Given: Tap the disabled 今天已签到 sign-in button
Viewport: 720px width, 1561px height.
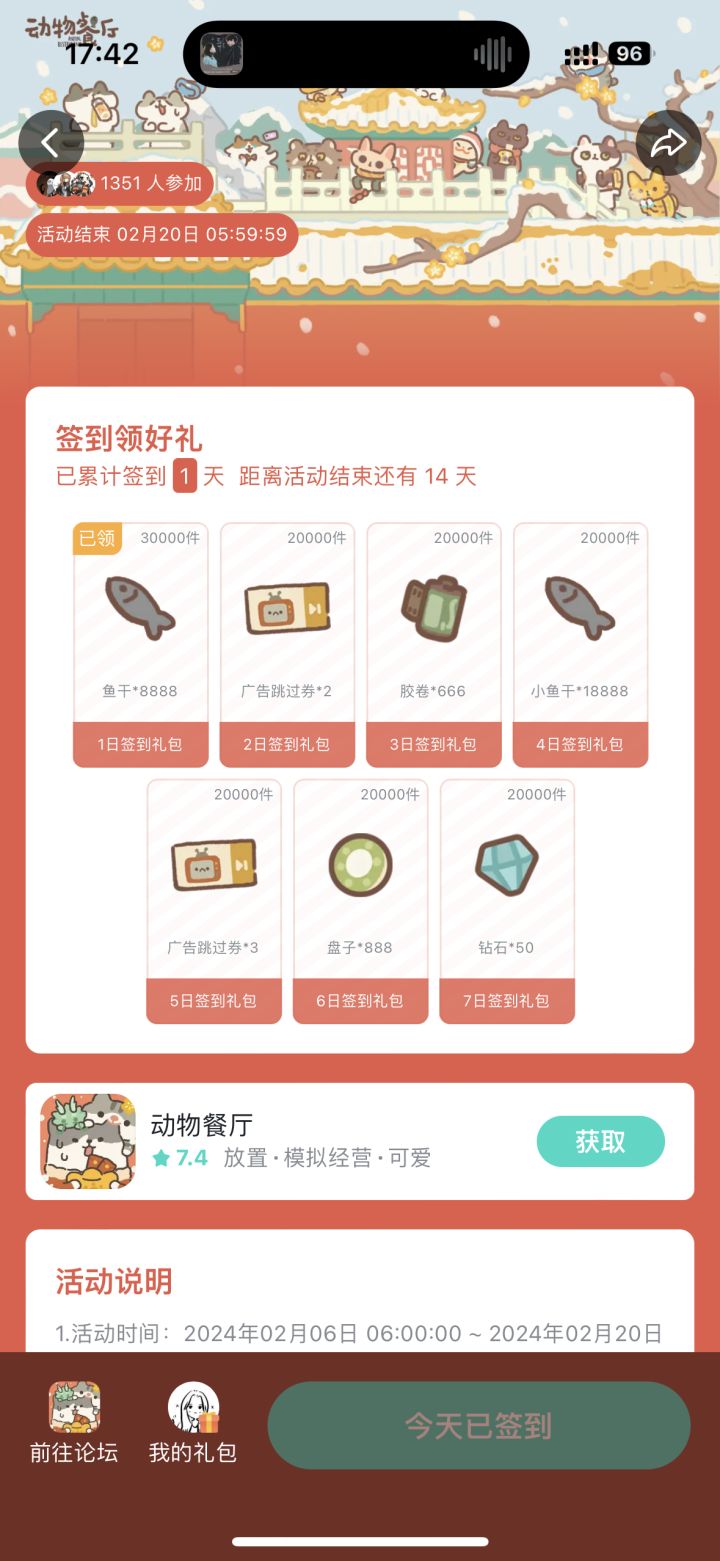Looking at the screenshot, I should point(479,1426).
